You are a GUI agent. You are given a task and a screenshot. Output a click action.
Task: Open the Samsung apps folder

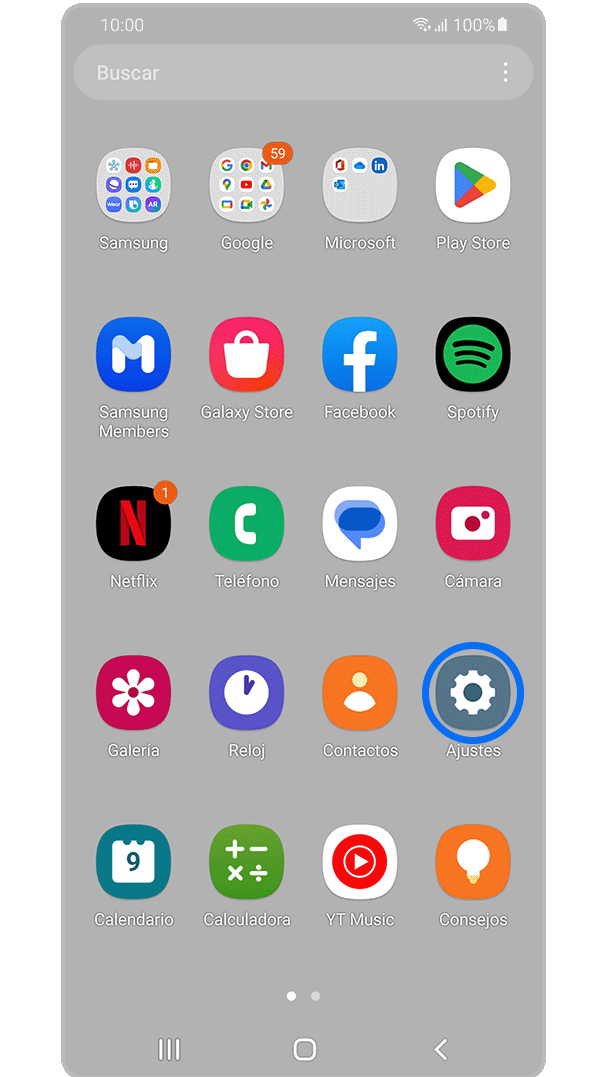pyautogui.click(x=133, y=187)
